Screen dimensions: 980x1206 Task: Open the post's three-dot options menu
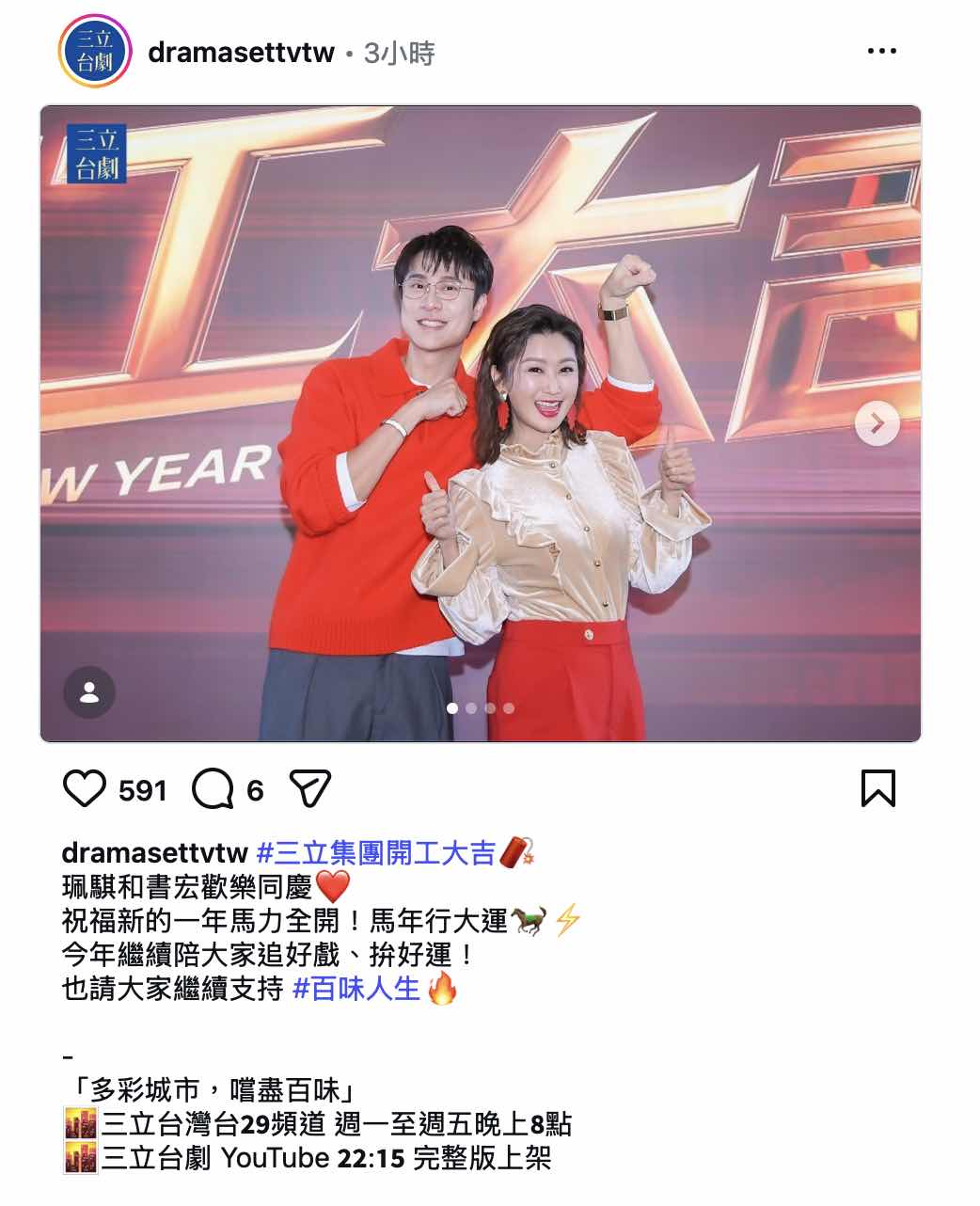881,51
